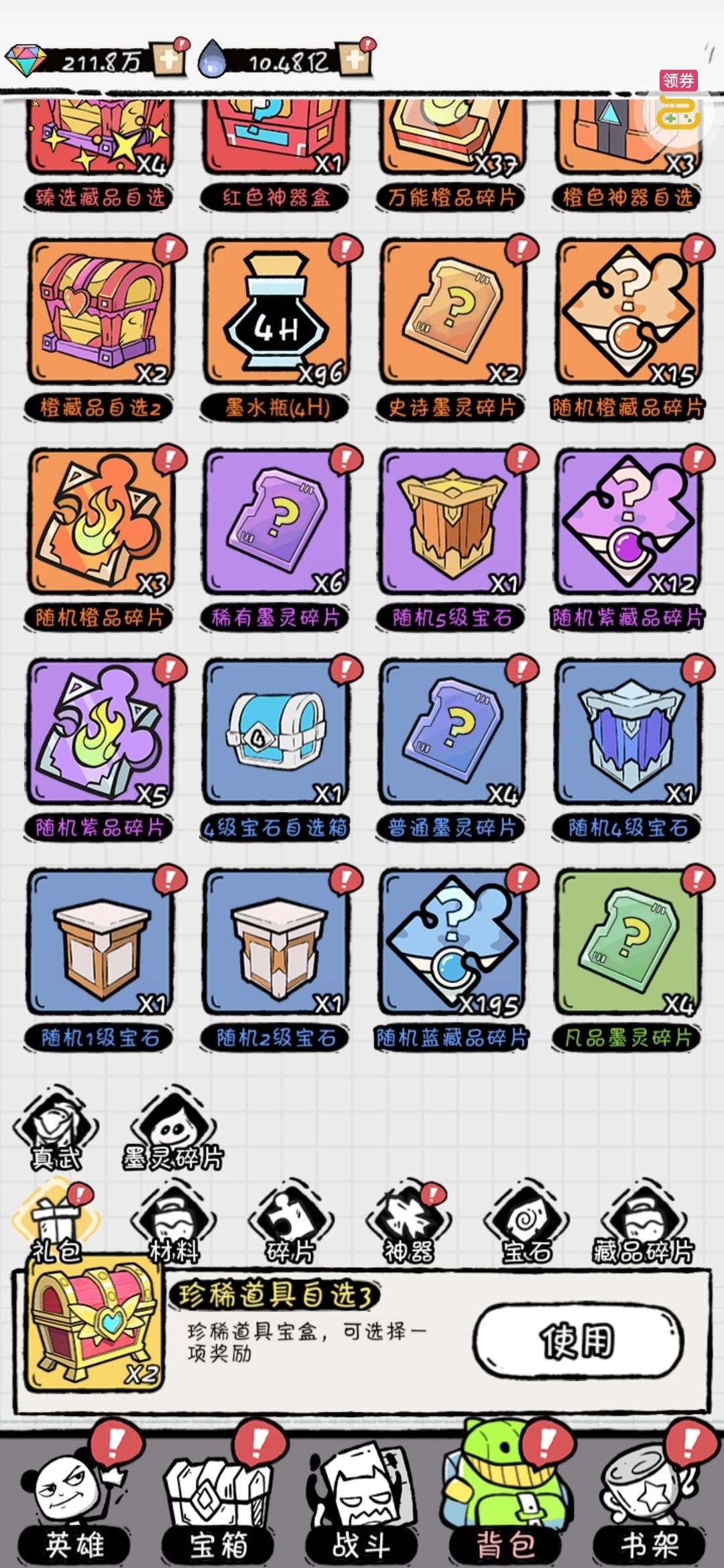Pick the 凡品墨灵碎片 item
The image size is (724, 1568).
pos(627,943)
